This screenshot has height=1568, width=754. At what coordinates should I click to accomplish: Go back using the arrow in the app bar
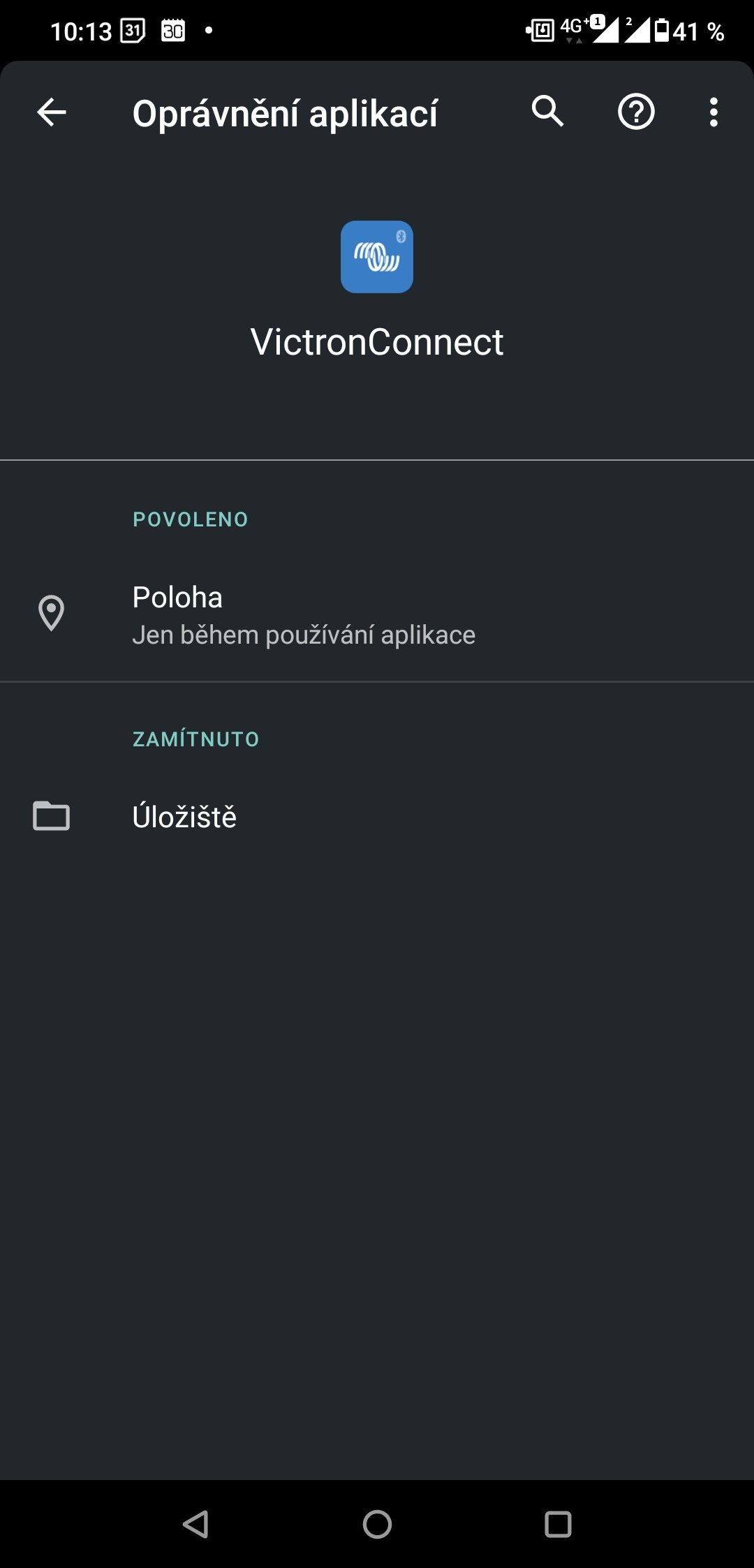tap(52, 112)
